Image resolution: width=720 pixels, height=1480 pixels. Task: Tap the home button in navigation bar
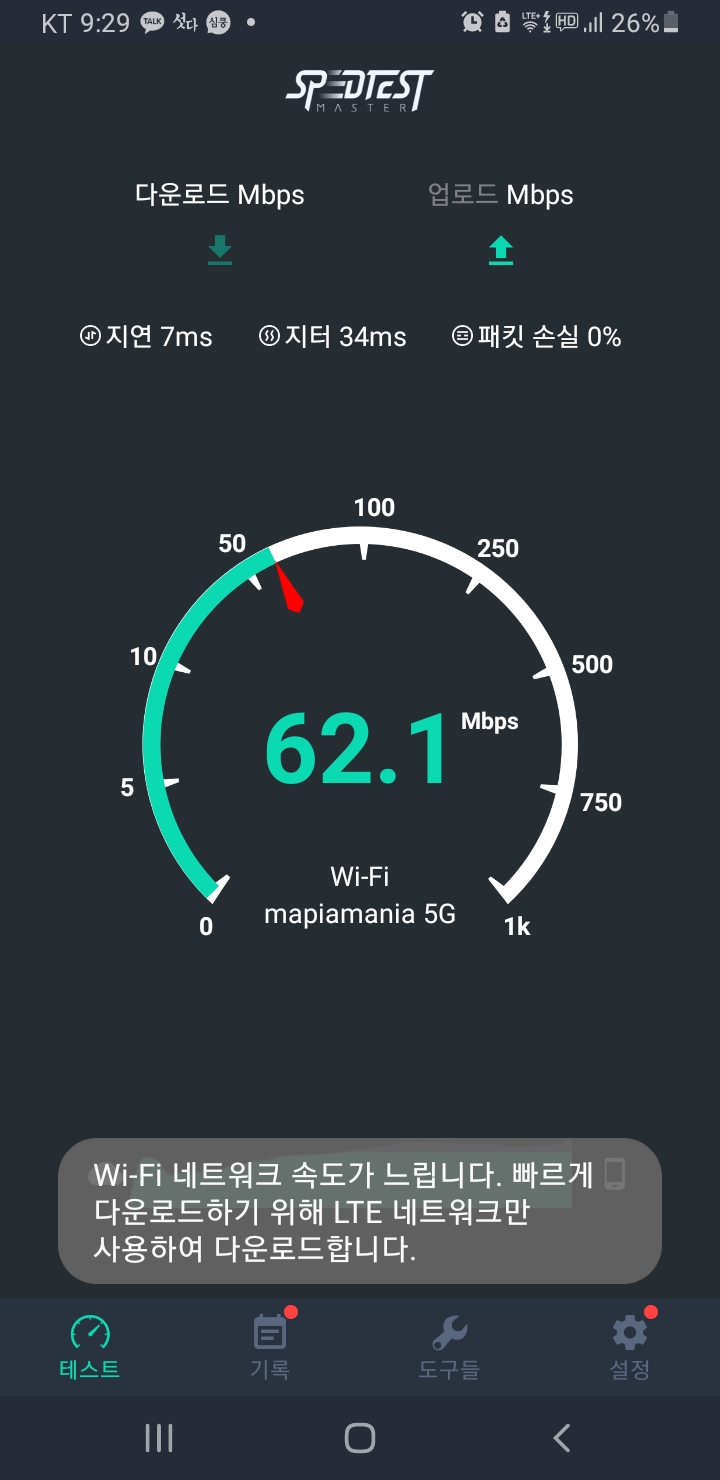(360, 1438)
